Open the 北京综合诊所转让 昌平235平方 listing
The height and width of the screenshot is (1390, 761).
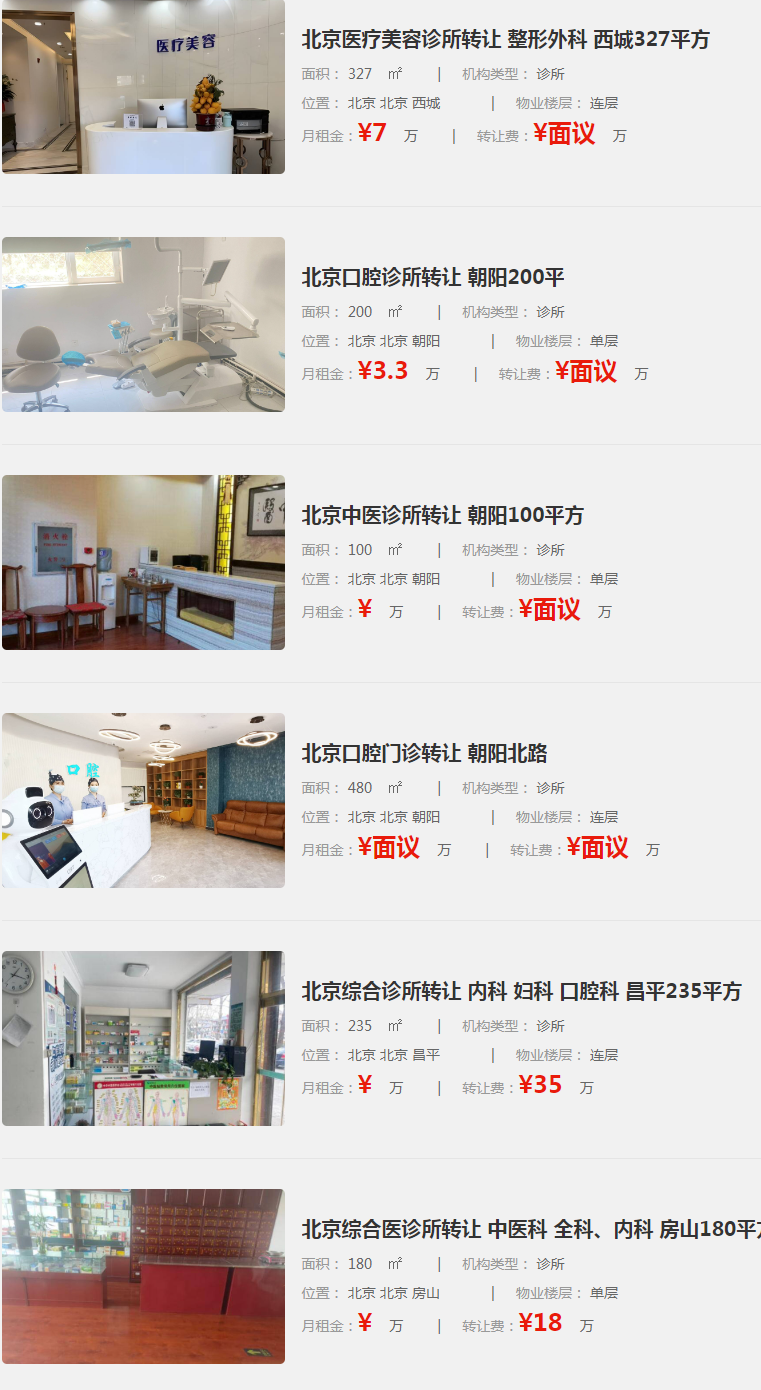click(521, 991)
